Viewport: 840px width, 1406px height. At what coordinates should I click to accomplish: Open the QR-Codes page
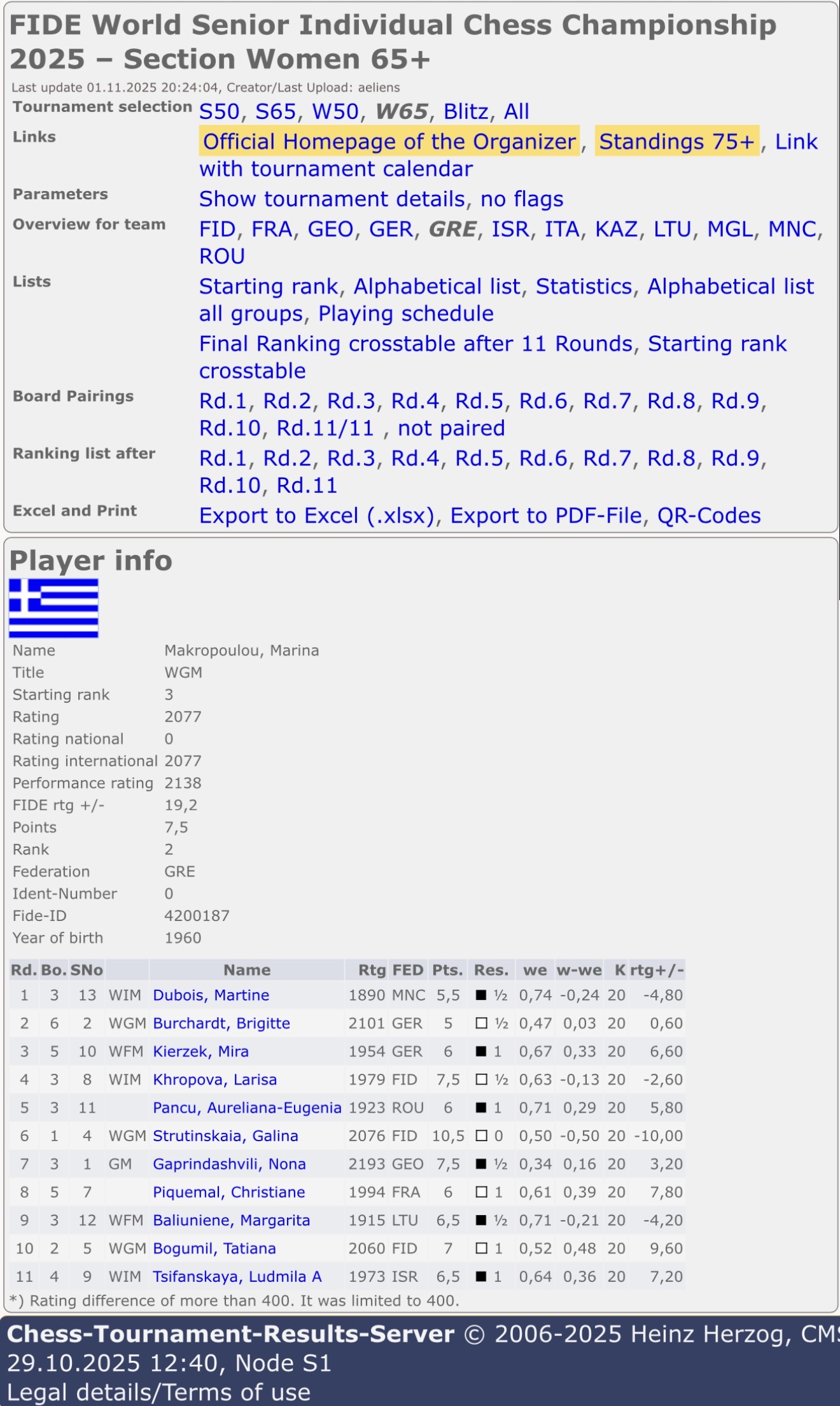tap(709, 516)
